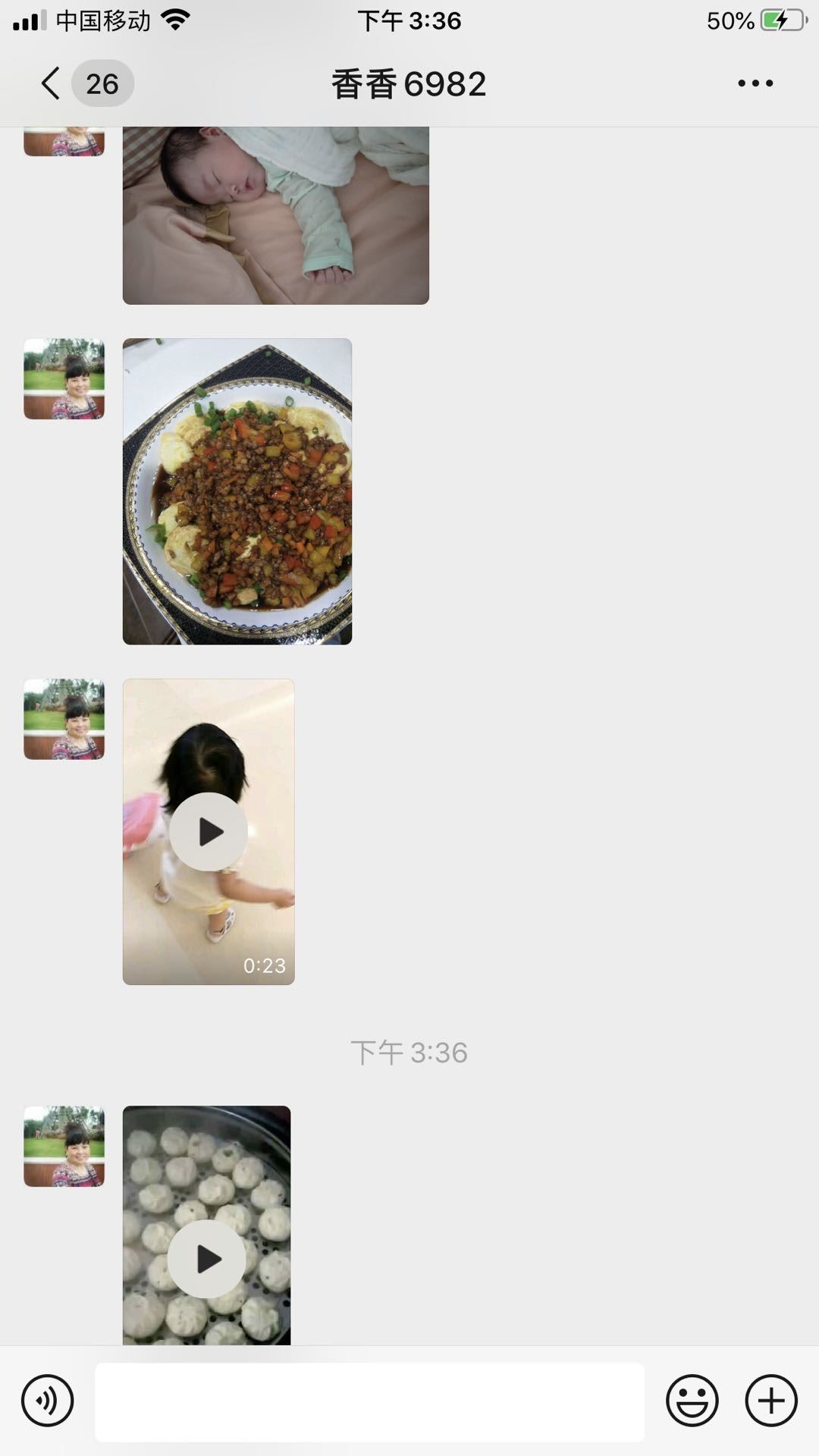Screen dimensions: 819x1456
Task: Play the 0:23 toddler video
Action: pos(209,832)
